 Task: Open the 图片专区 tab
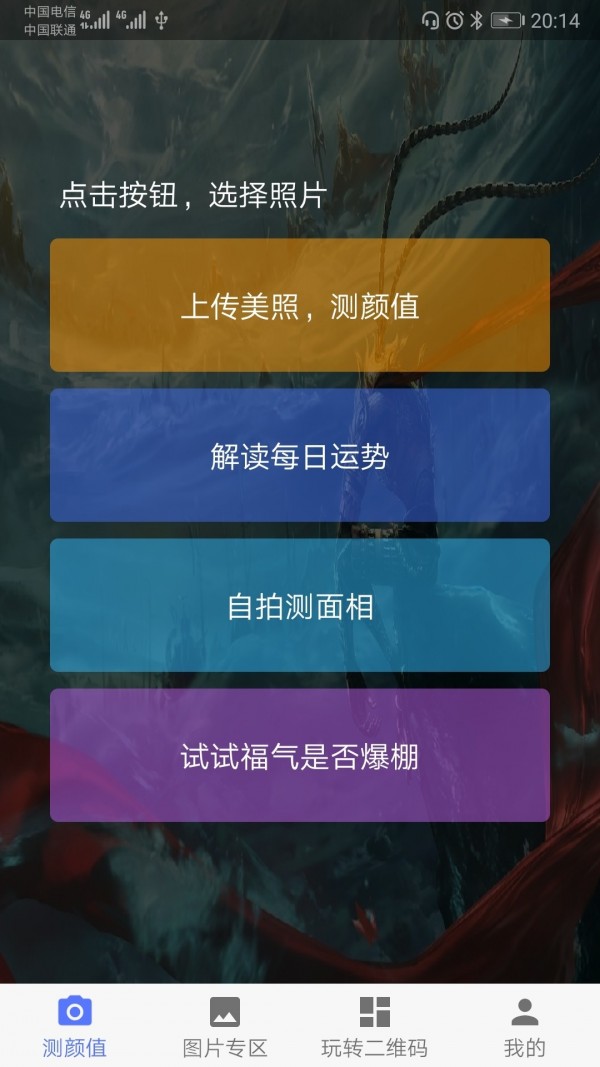tap(225, 1026)
